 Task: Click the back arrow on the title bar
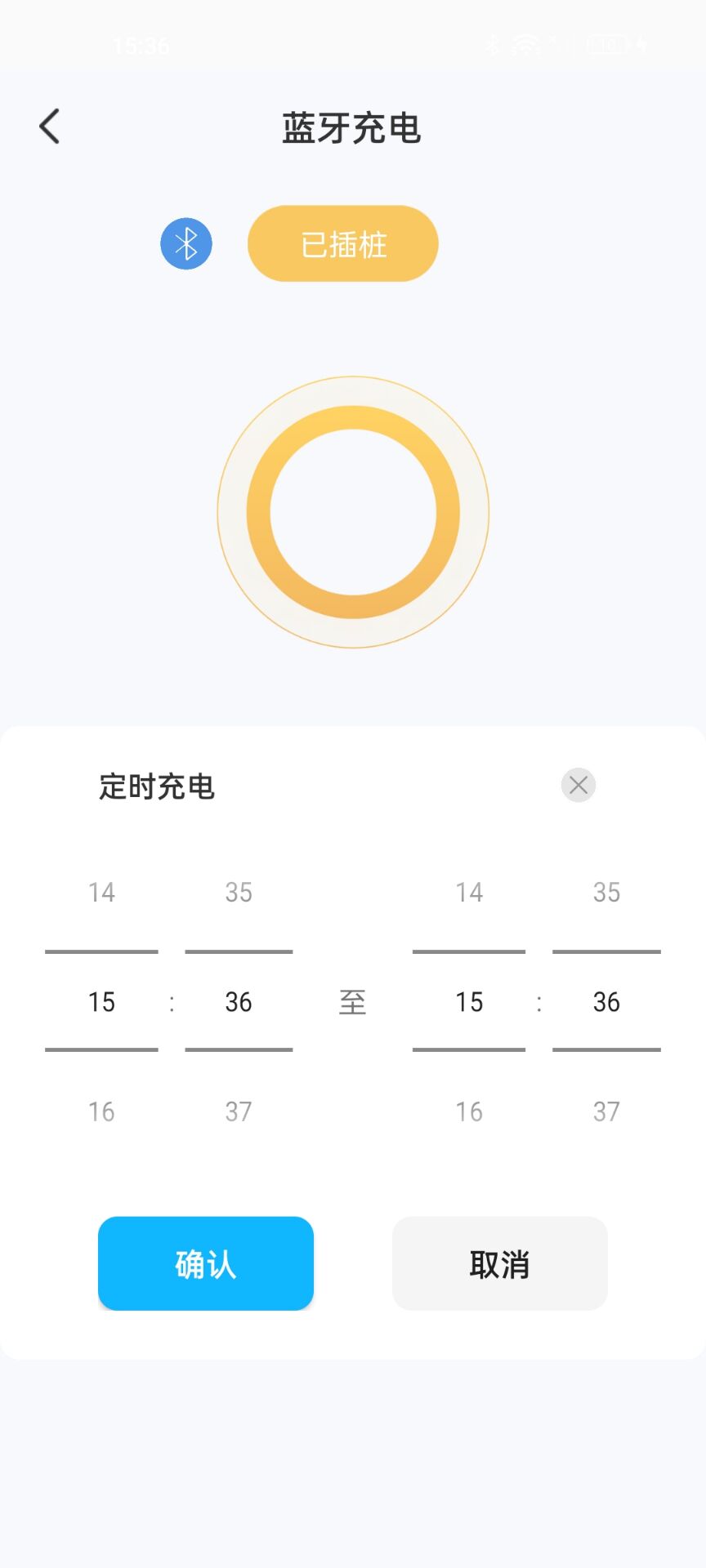point(49,126)
